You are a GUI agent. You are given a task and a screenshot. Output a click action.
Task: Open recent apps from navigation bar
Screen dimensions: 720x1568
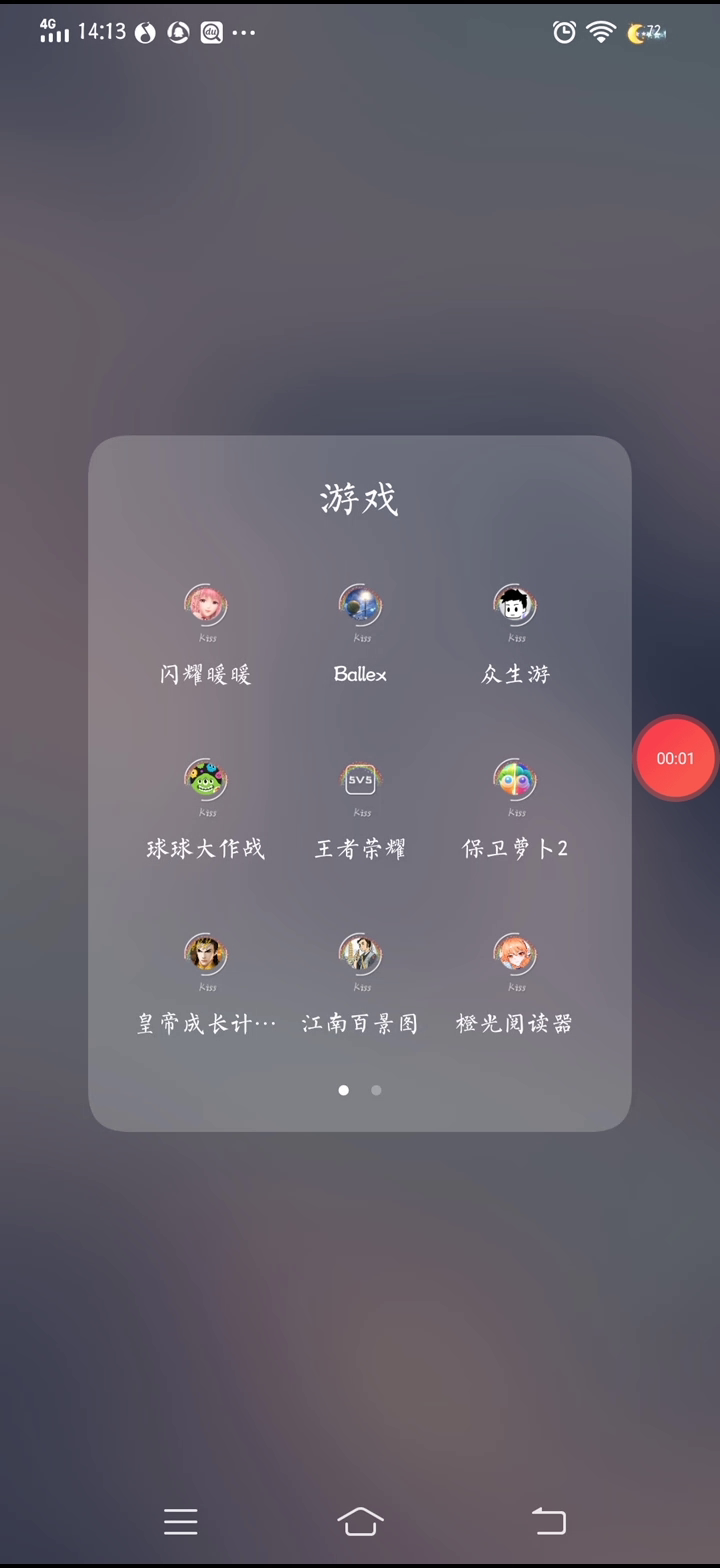pyautogui.click(x=181, y=1522)
